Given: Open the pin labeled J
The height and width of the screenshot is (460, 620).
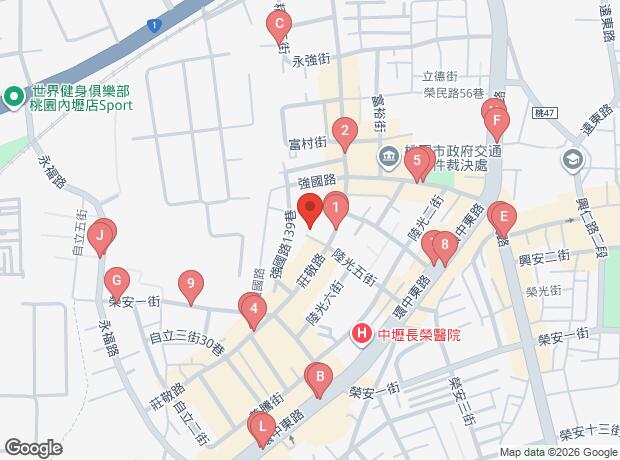Looking at the screenshot, I should click(x=99, y=238).
